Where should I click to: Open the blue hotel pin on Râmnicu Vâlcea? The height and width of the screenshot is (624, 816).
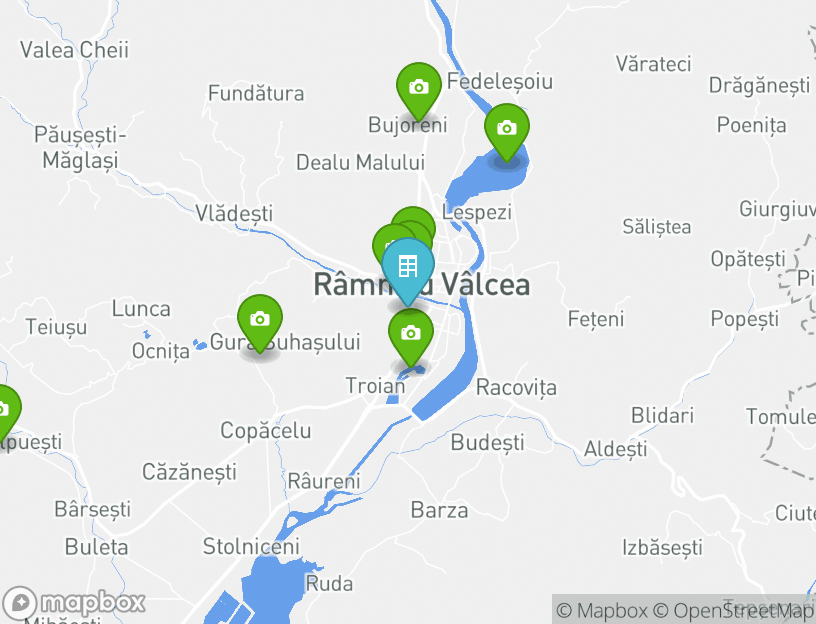(408, 268)
